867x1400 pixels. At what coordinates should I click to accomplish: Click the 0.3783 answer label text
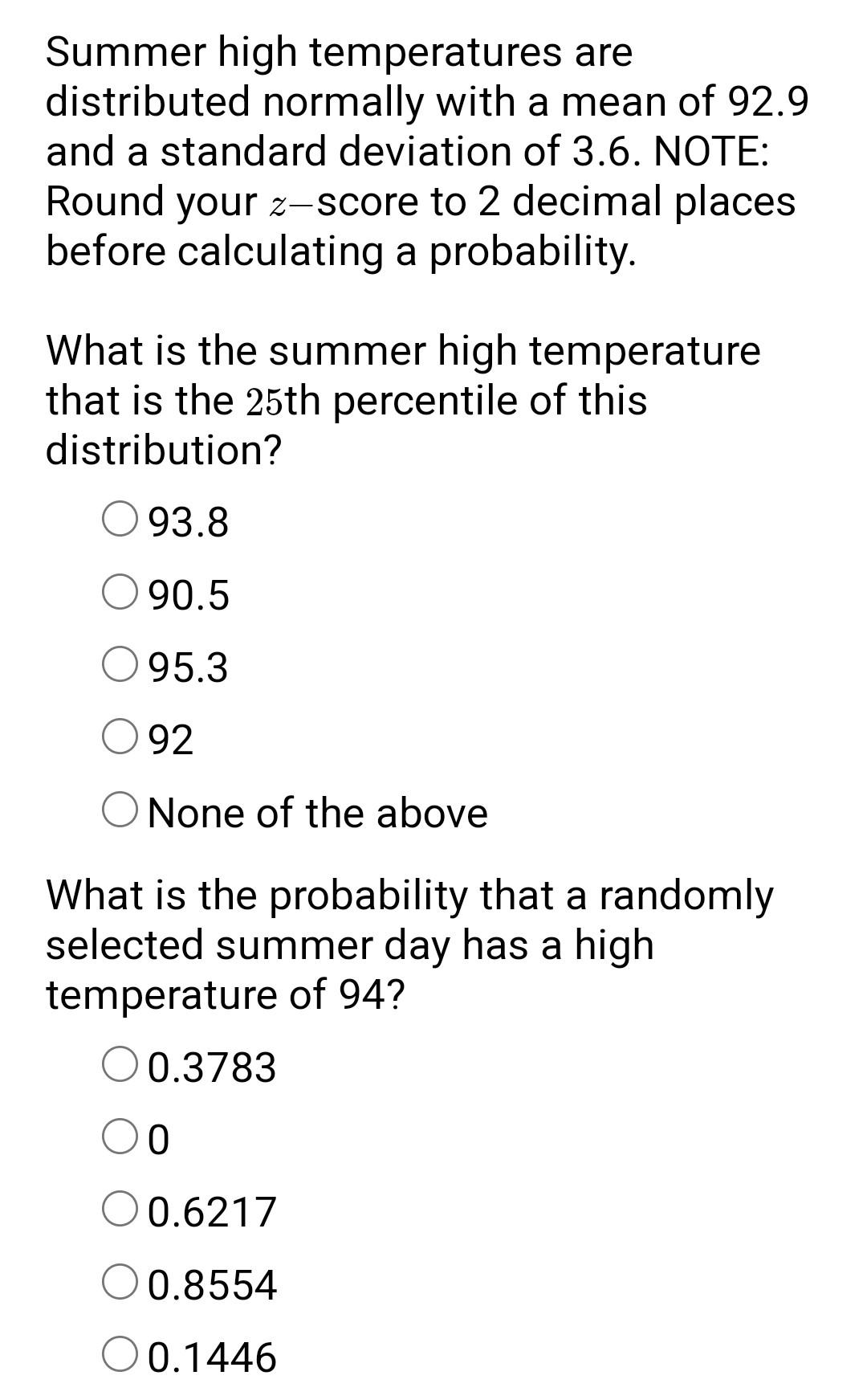[210, 1064]
